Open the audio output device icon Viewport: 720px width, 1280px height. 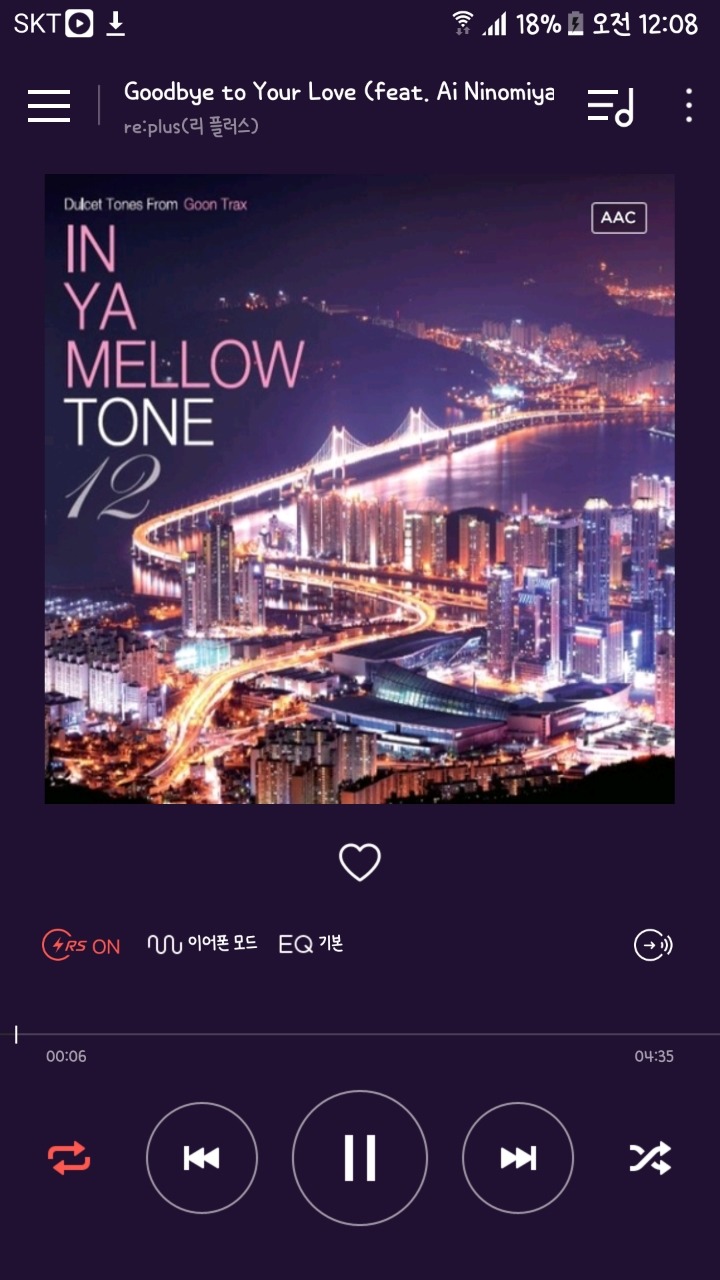click(653, 945)
